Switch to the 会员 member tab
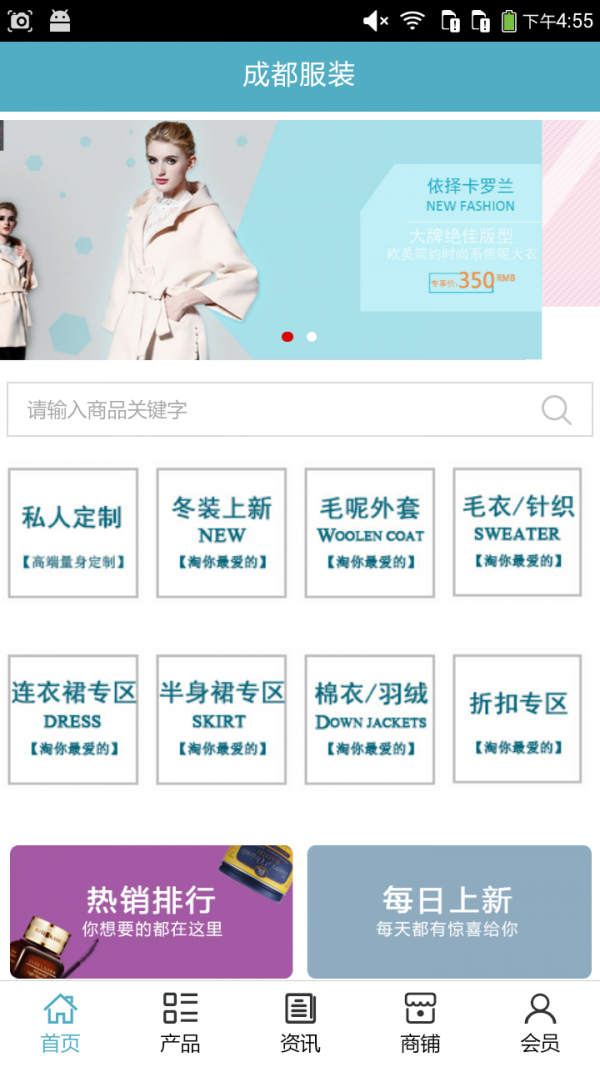 [x=540, y=1023]
